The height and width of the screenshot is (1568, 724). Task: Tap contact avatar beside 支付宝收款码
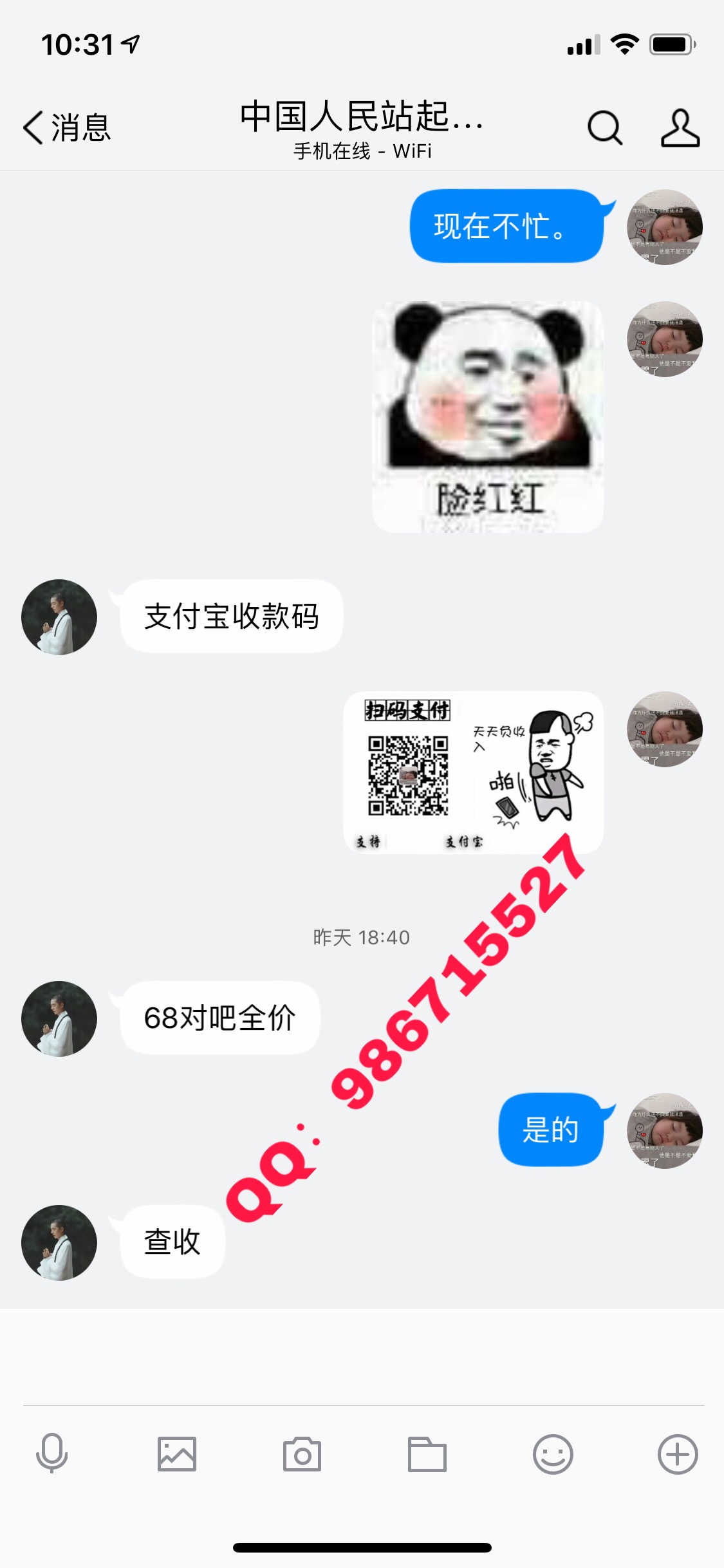pyautogui.click(x=59, y=617)
